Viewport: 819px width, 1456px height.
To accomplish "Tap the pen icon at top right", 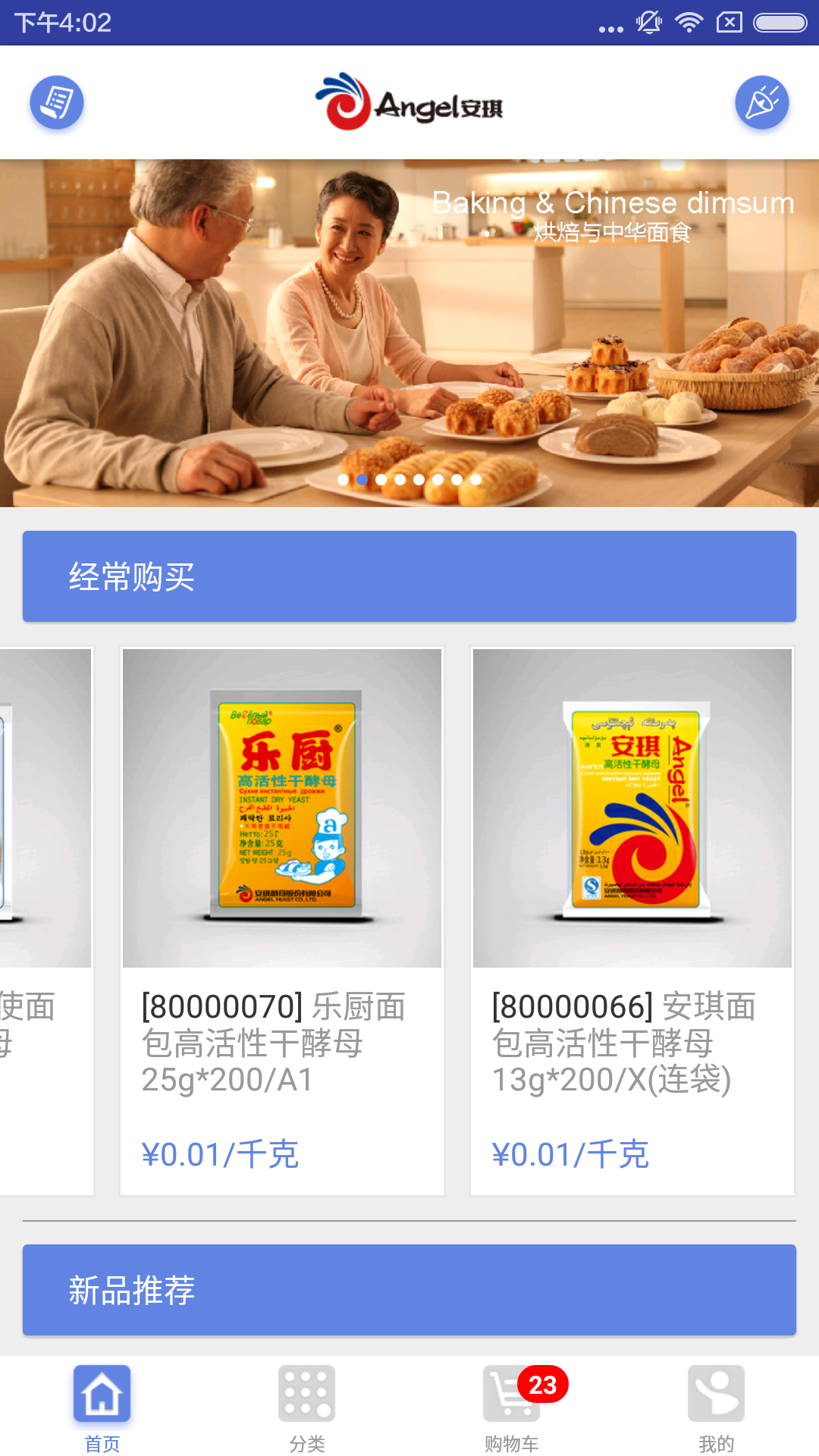I will 761,102.
